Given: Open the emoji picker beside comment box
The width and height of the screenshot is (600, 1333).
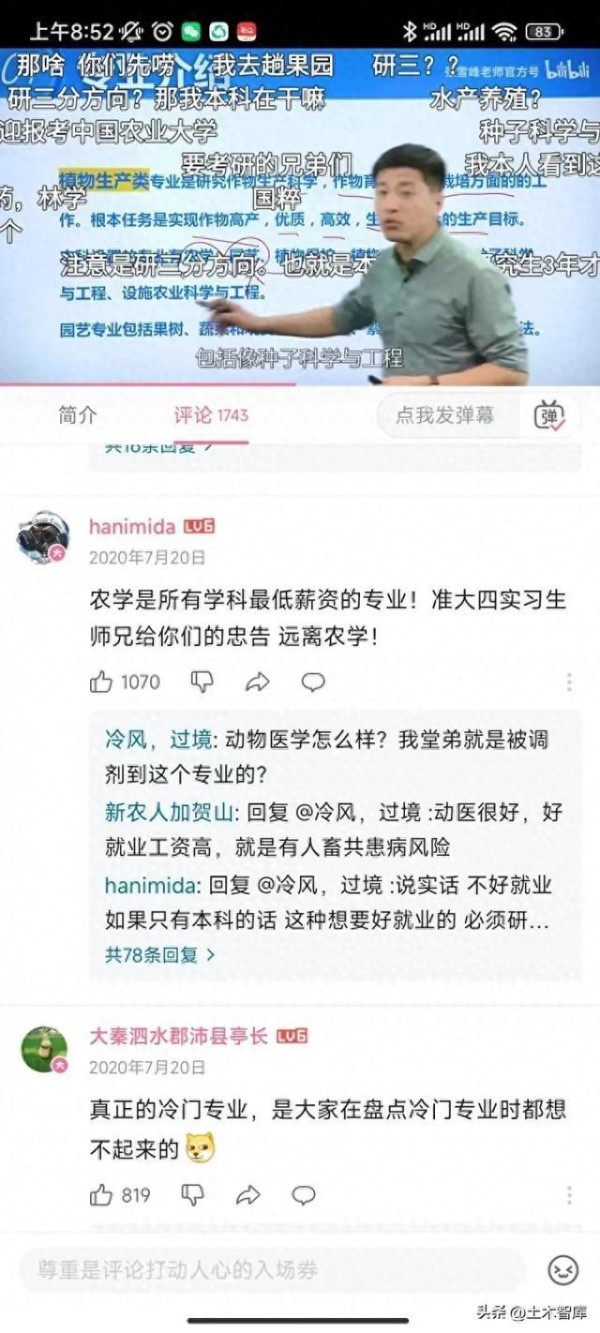Looking at the screenshot, I should pos(563,1270).
